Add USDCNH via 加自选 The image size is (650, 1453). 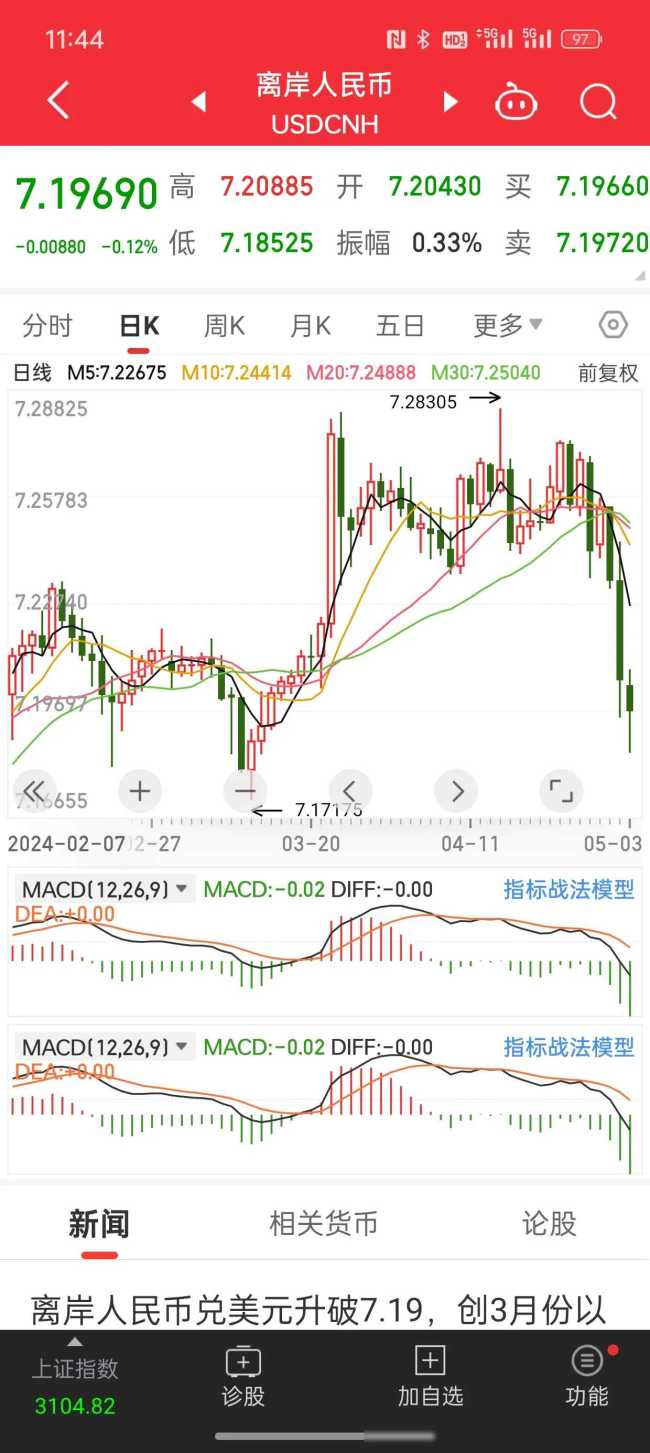430,1377
